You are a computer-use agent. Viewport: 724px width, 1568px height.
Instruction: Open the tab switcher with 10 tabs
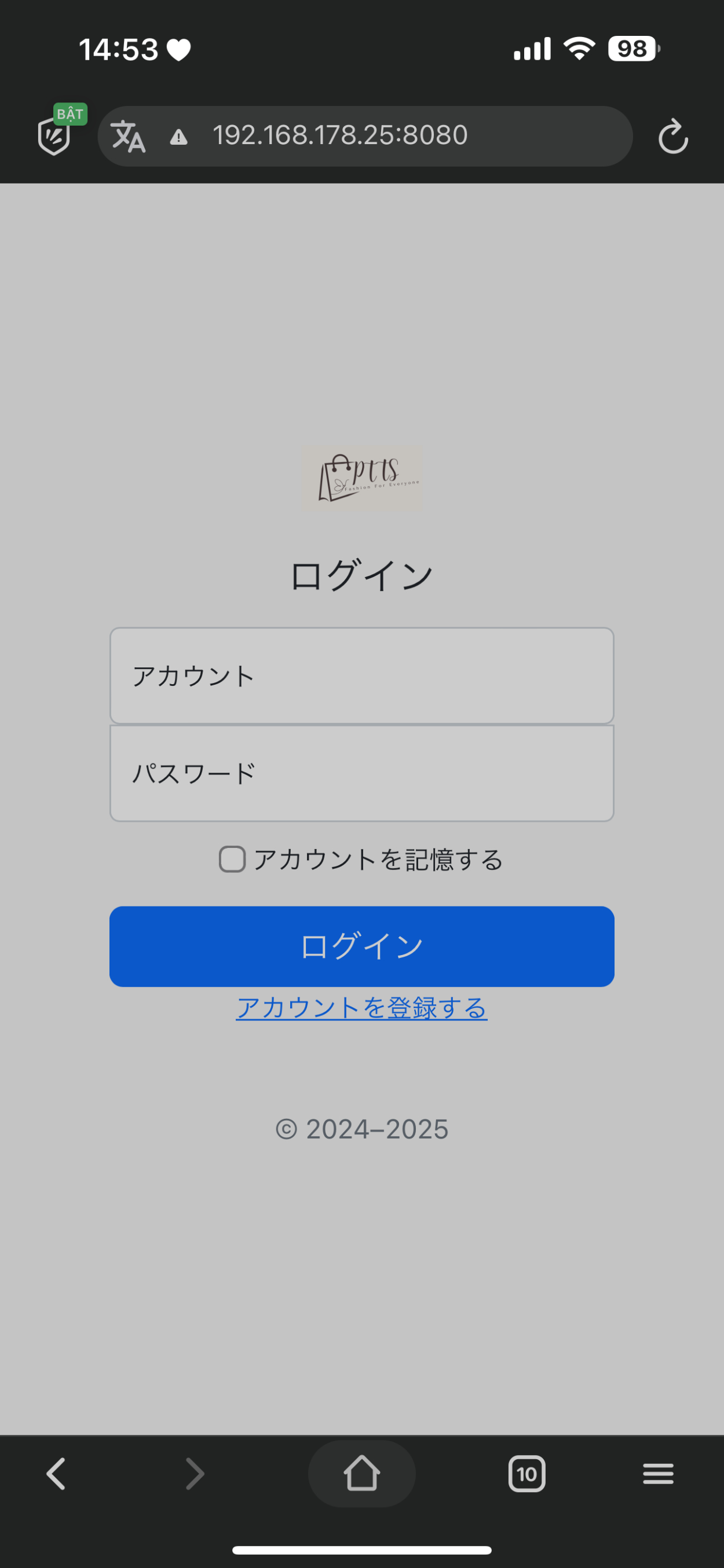click(526, 1474)
